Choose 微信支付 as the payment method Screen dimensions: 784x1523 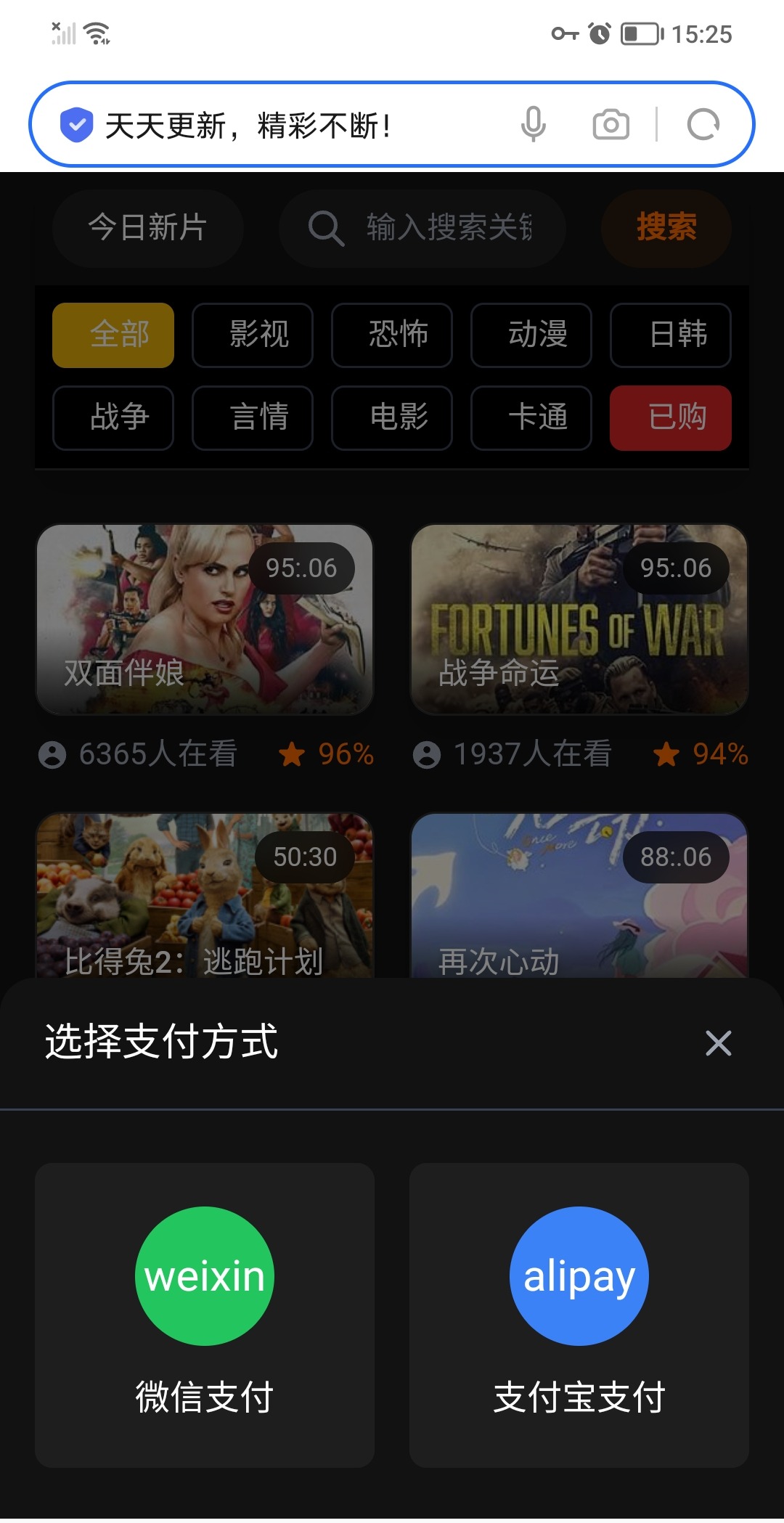205,1314
